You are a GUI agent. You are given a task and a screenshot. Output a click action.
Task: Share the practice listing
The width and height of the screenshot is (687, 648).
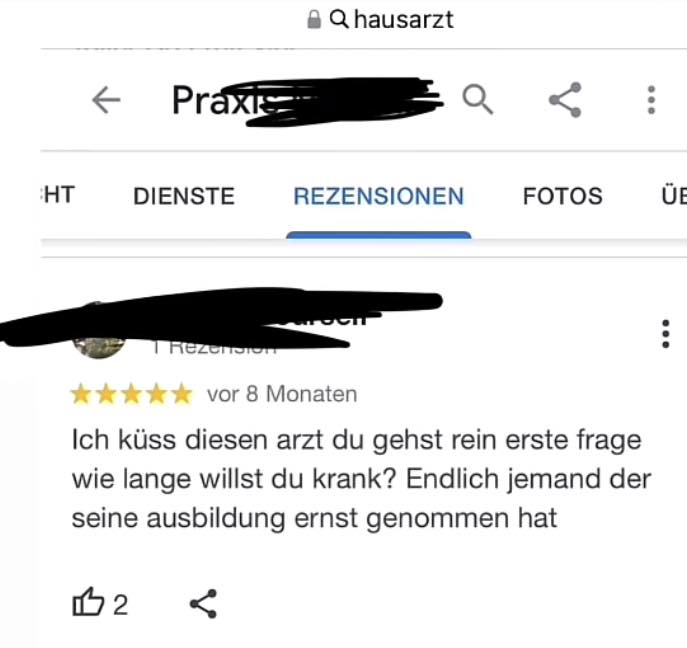pos(565,99)
